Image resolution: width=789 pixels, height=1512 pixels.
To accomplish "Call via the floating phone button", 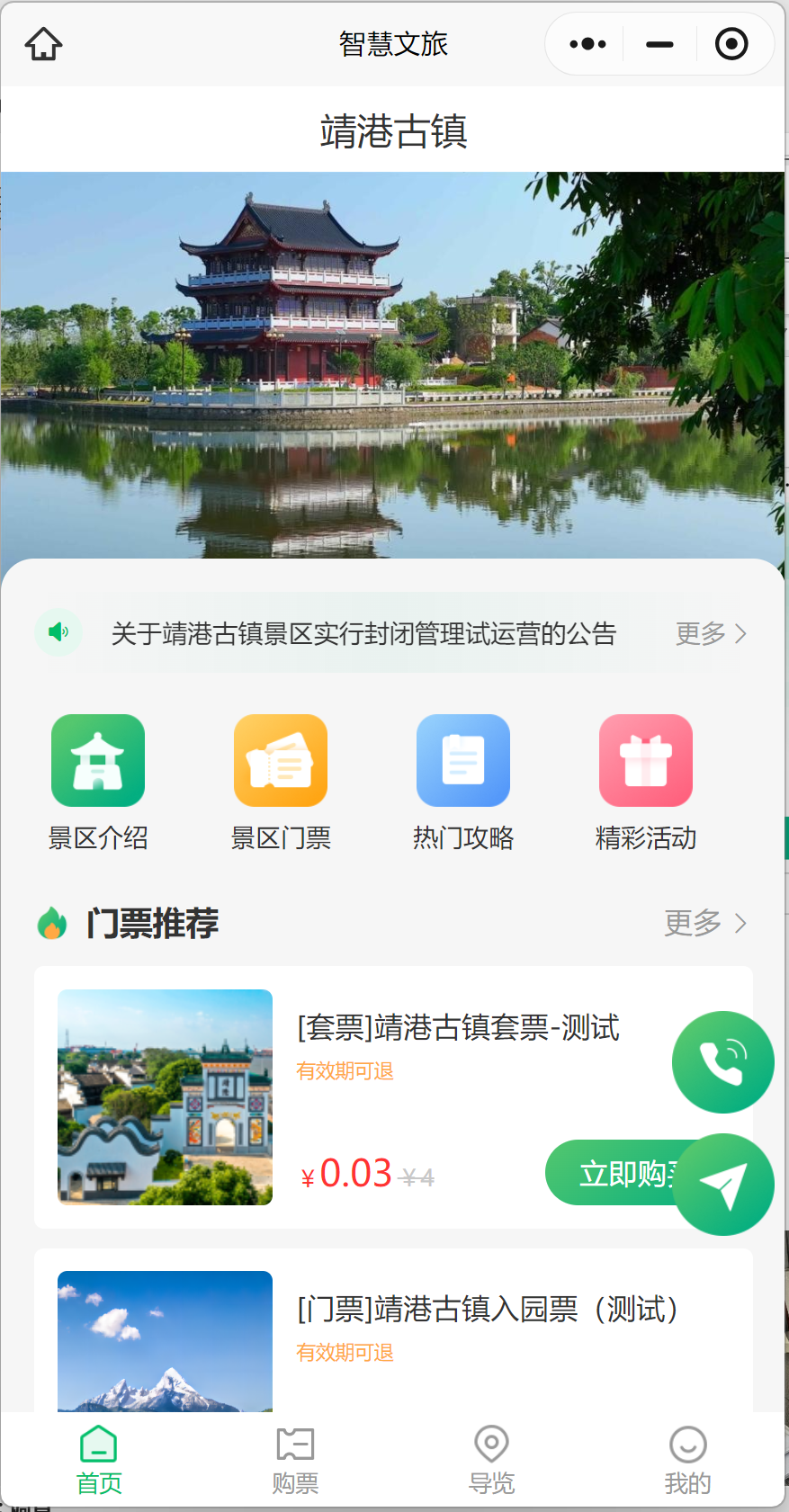I will [x=722, y=1061].
